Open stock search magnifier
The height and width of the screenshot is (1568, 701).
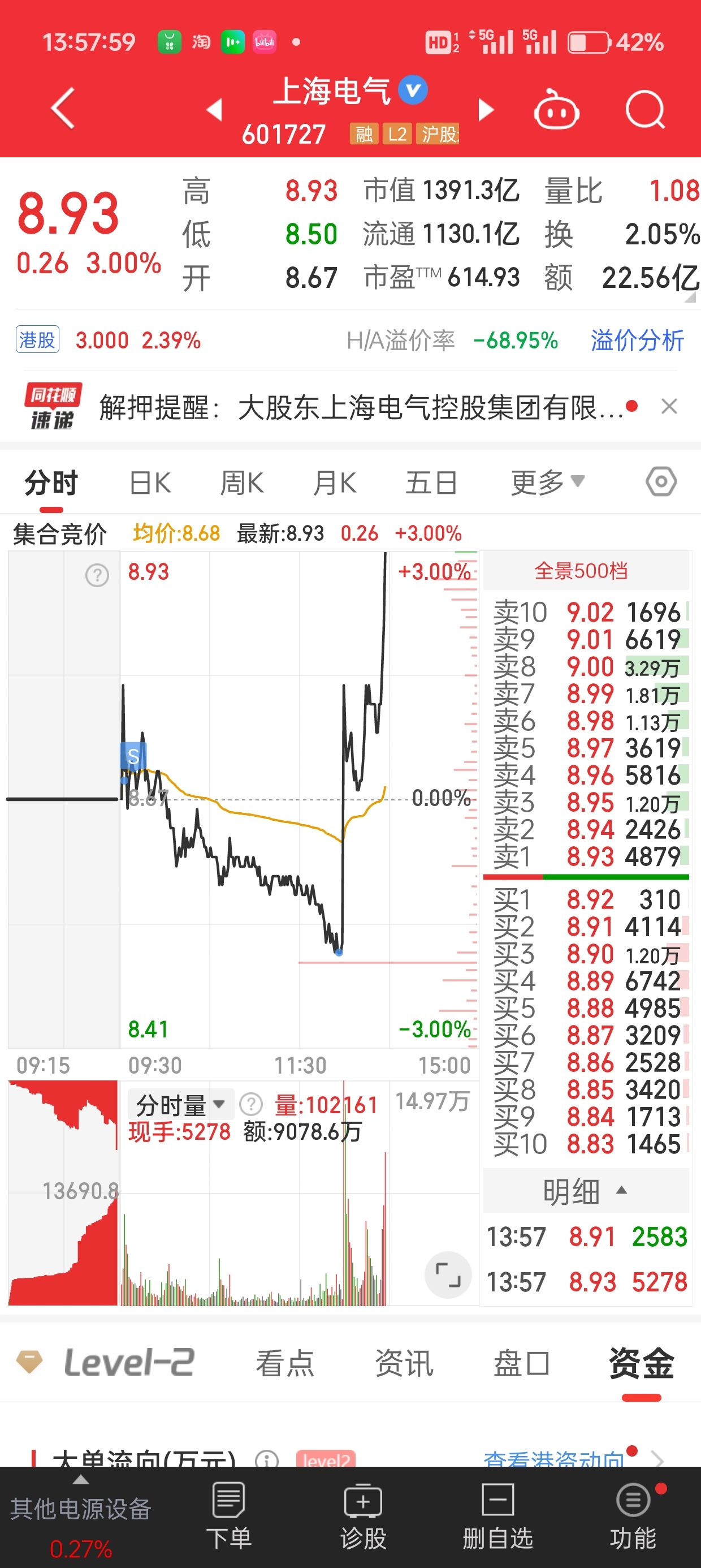tap(645, 110)
